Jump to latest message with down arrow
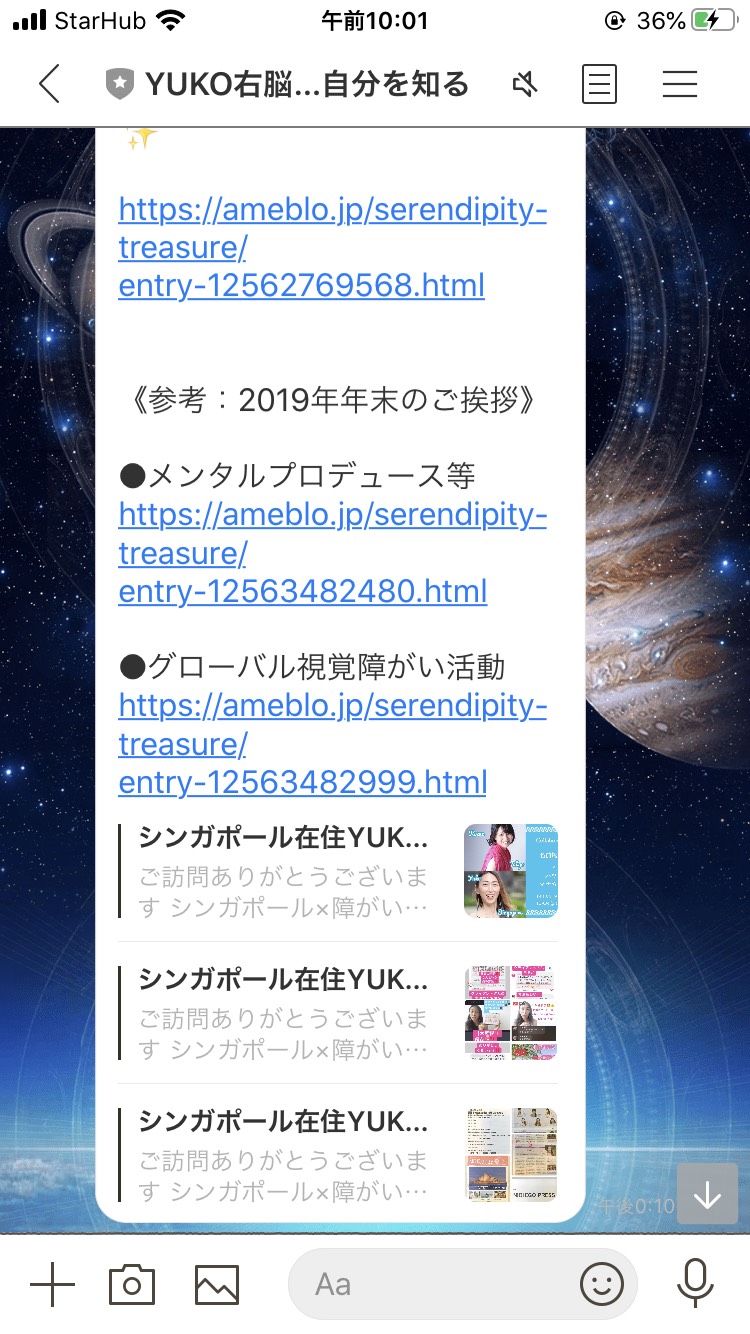Viewport: 750px width, 1334px height. [x=707, y=1194]
